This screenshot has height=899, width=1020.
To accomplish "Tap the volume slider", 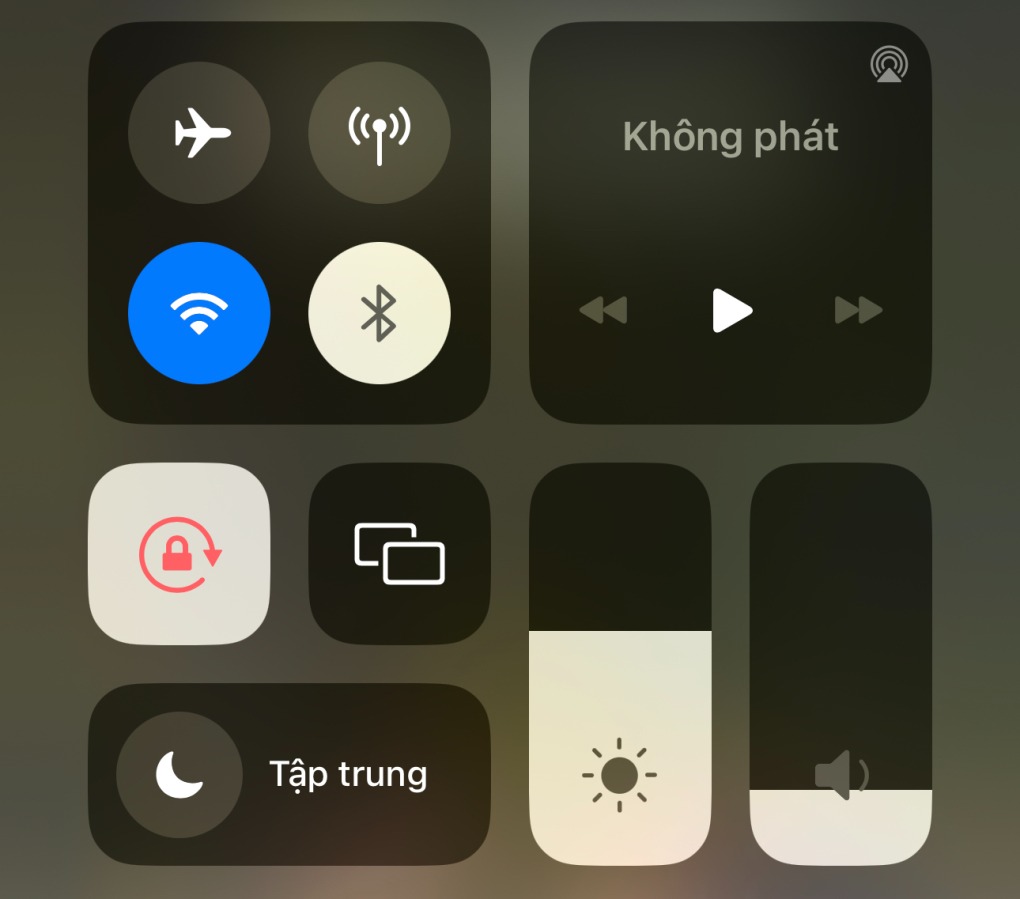I will (x=840, y=664).
